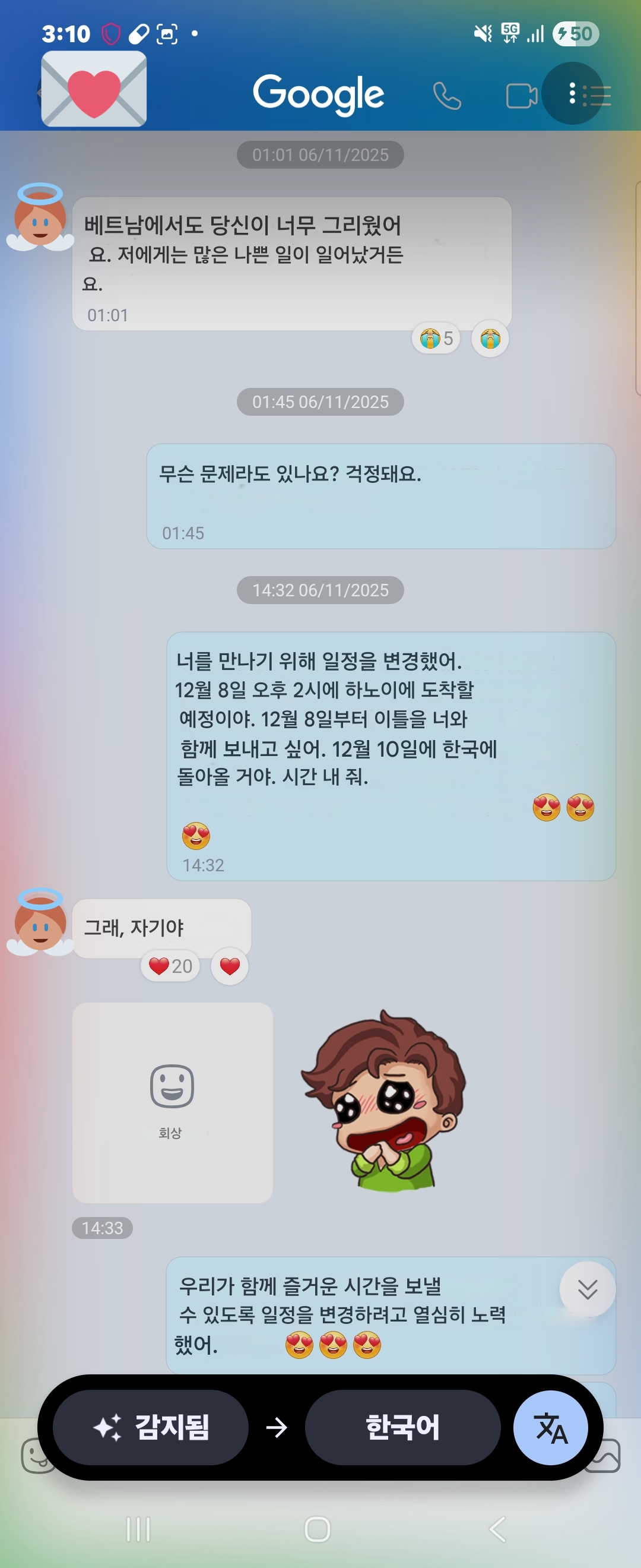The width and height of the screenshot is (641, 1568).
Task: Open the 회상 sticker placeholder
Action: pyautogui.click(x=172, y=1102)
